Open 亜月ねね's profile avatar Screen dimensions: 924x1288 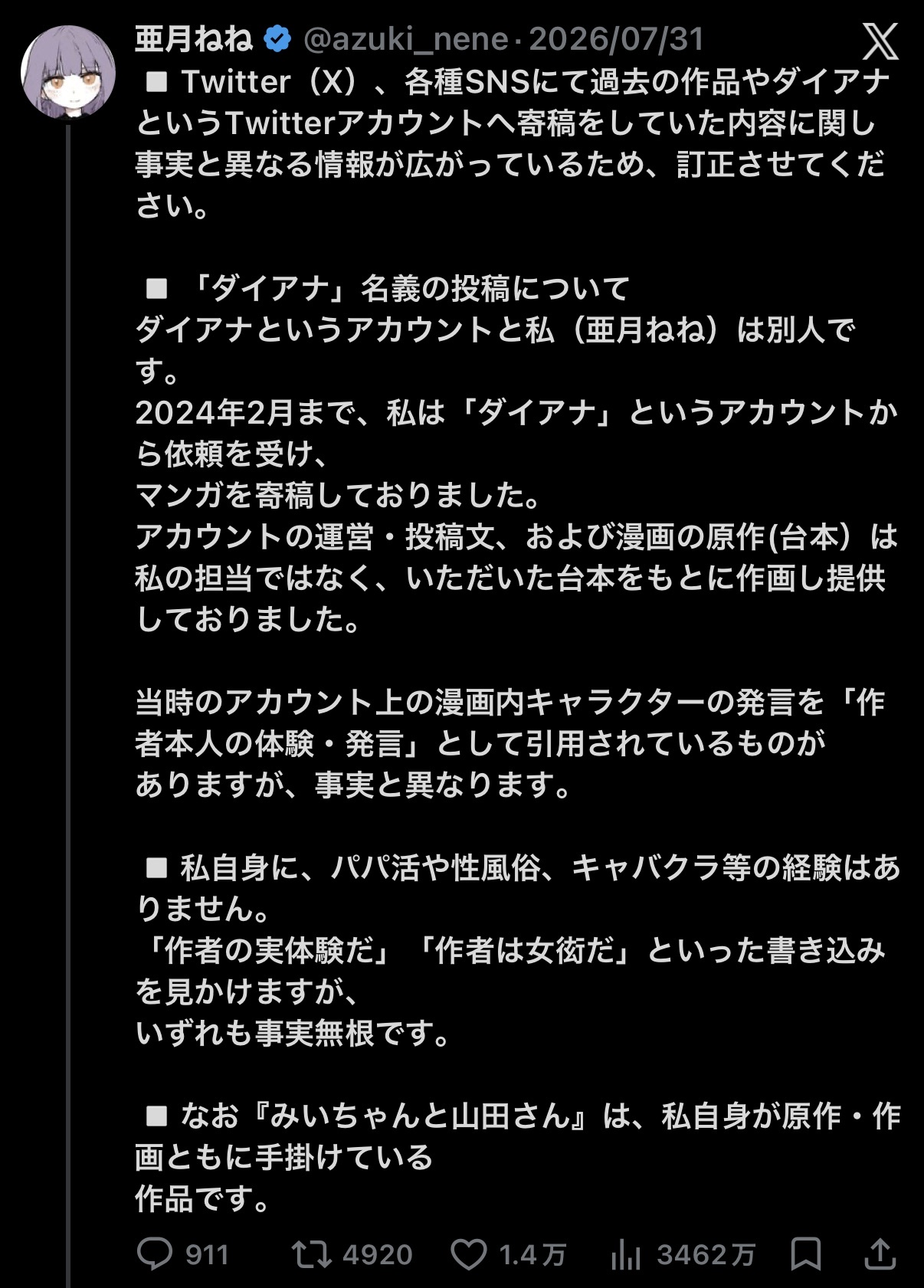pyautogui.click(x=67, y=73)
